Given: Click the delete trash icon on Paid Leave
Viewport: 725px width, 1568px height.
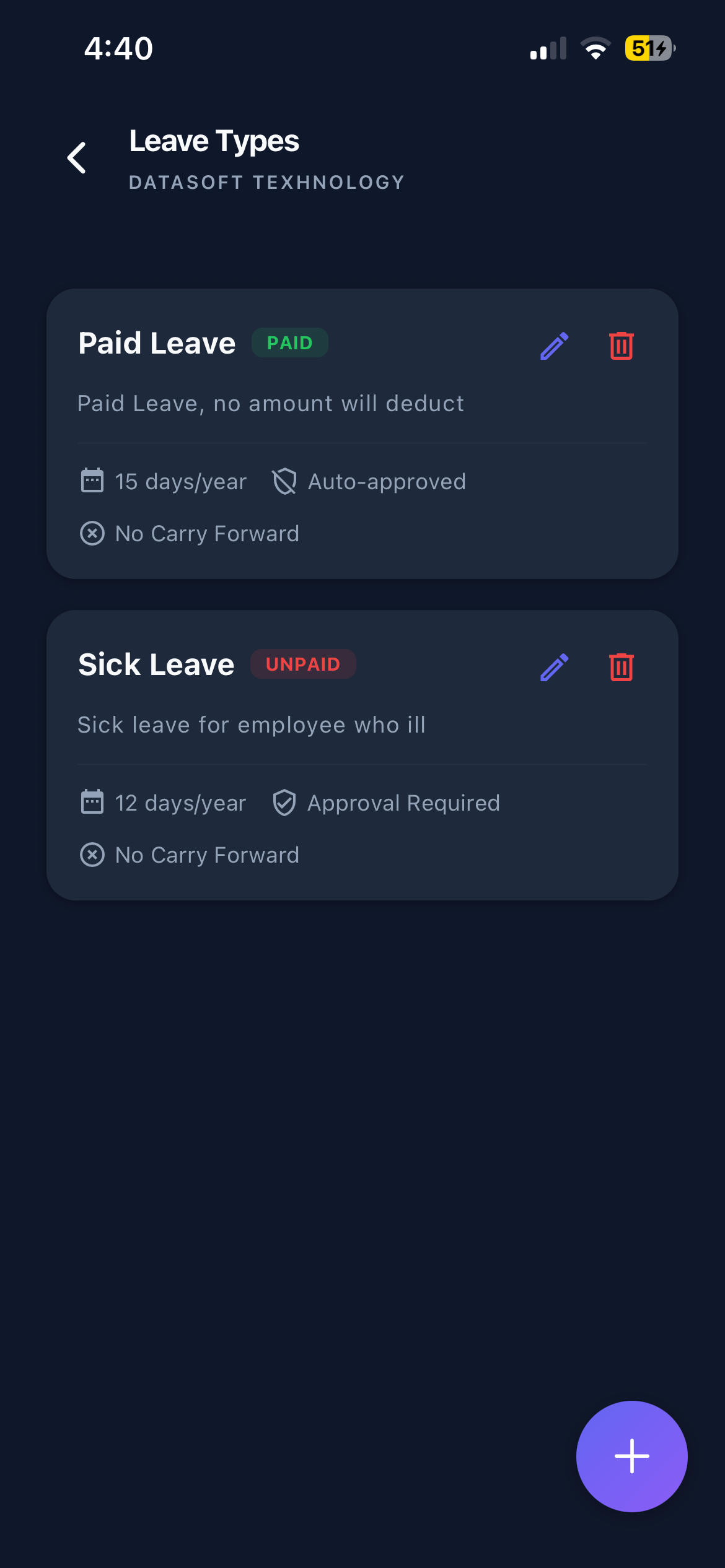Looking at the screenshot, I should pyautogui.click(x=622, y=347).
